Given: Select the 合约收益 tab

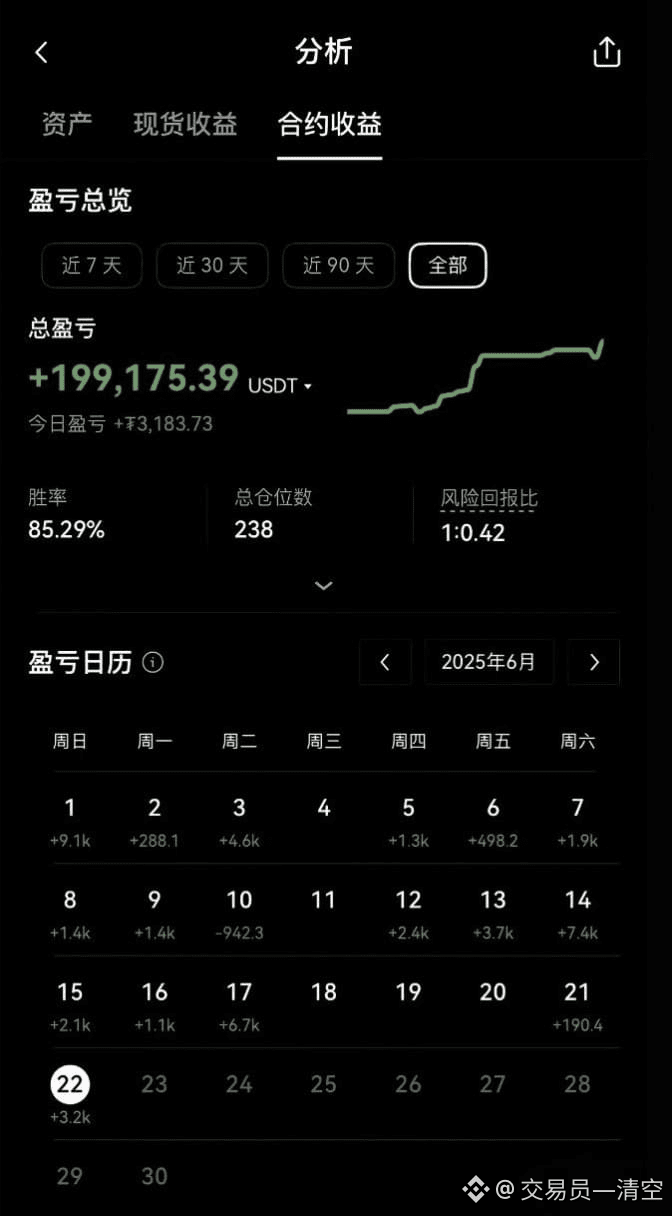Looking at the screenshot, I should click(x=330, y=124).
